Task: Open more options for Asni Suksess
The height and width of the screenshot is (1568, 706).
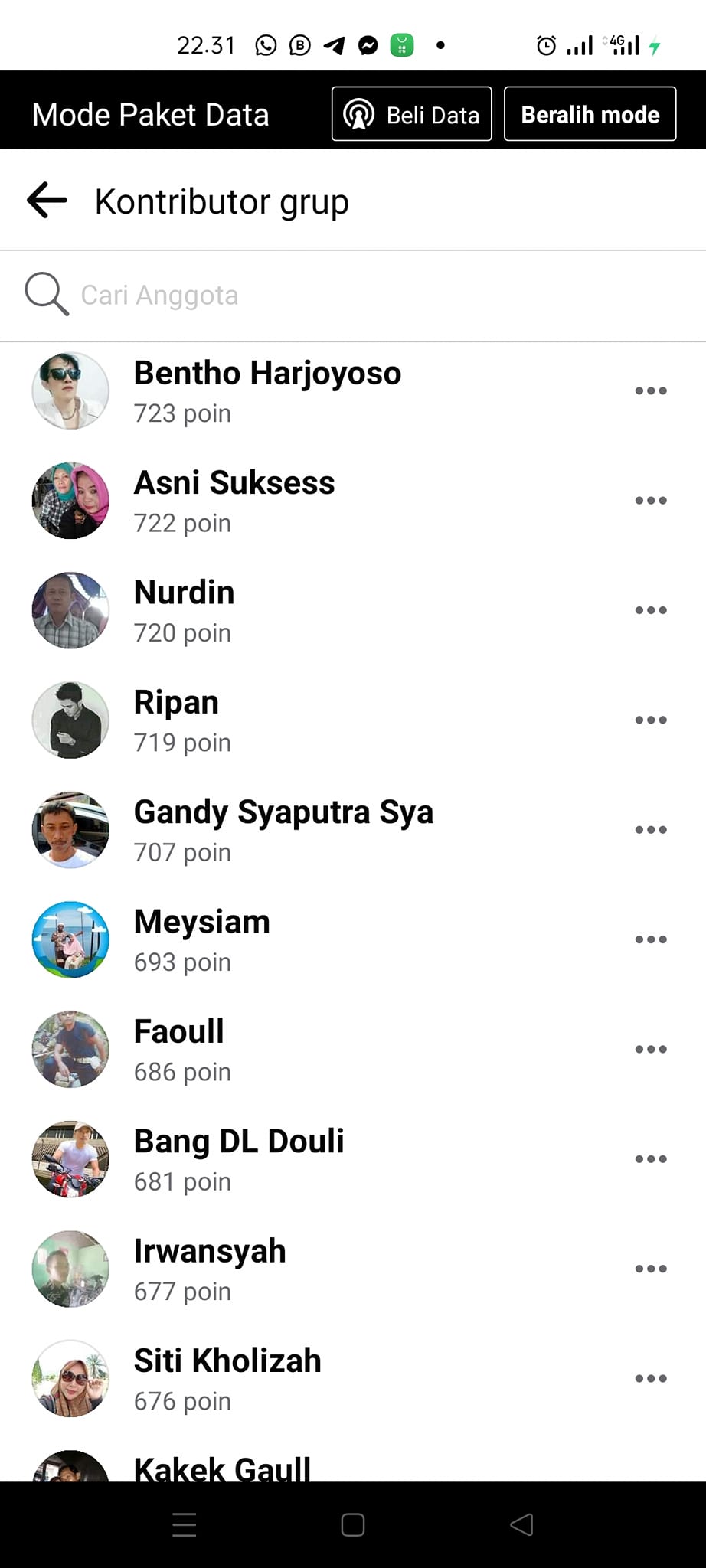Action: point(651,501)
